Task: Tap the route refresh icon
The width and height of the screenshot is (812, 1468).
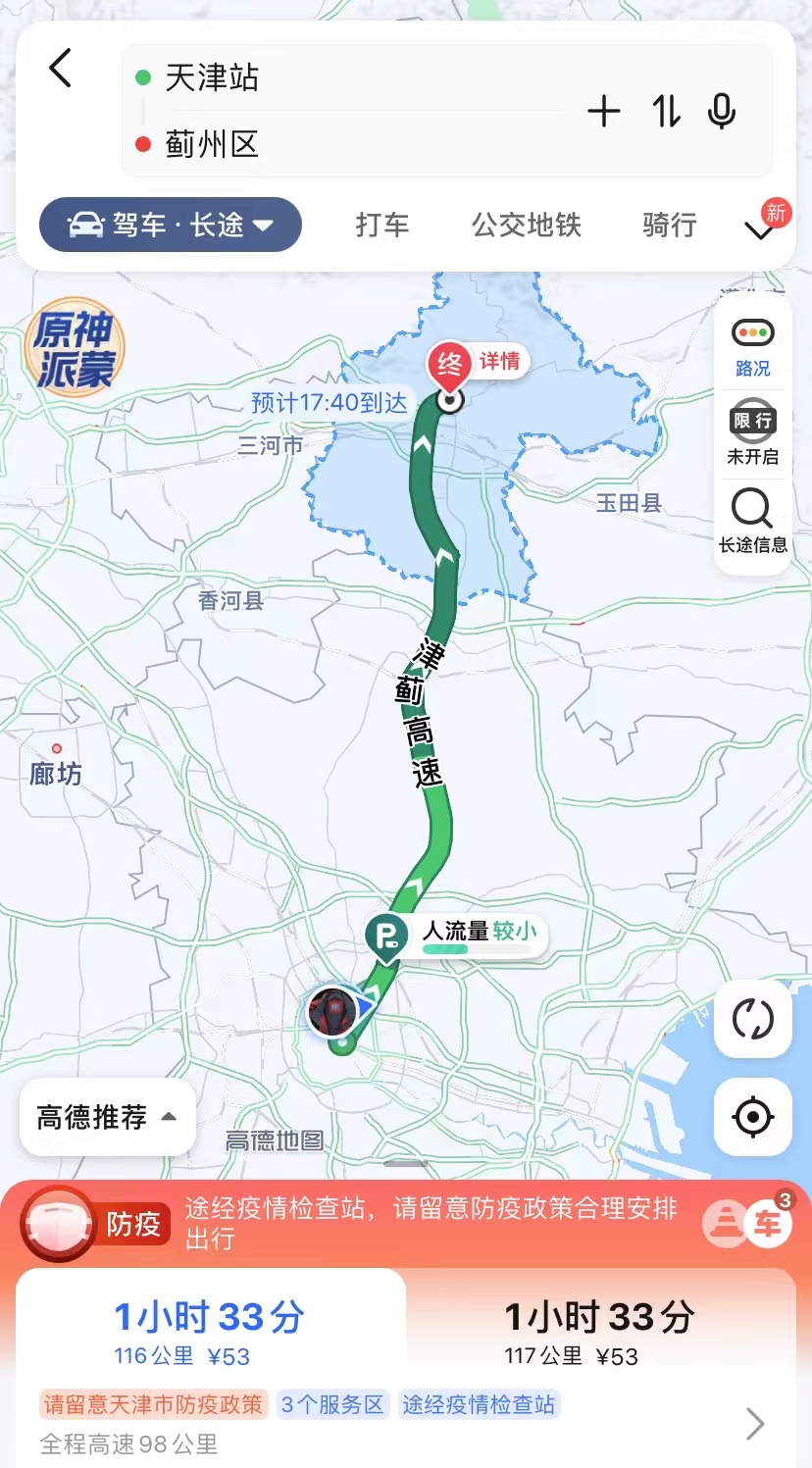Action: pyautogui.click(x=751, y=1019)
